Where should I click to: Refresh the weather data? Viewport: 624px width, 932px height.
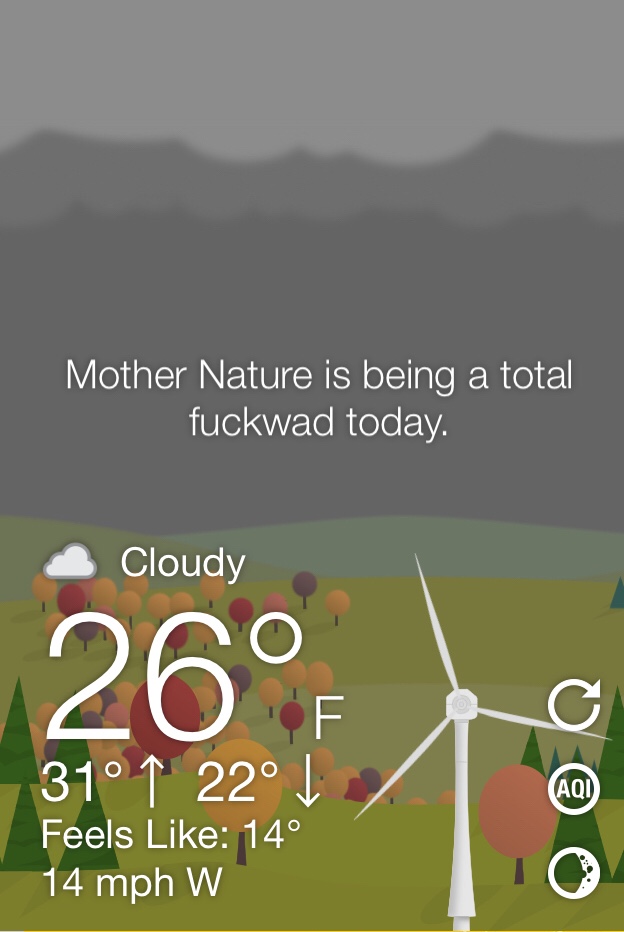point(574,705)
